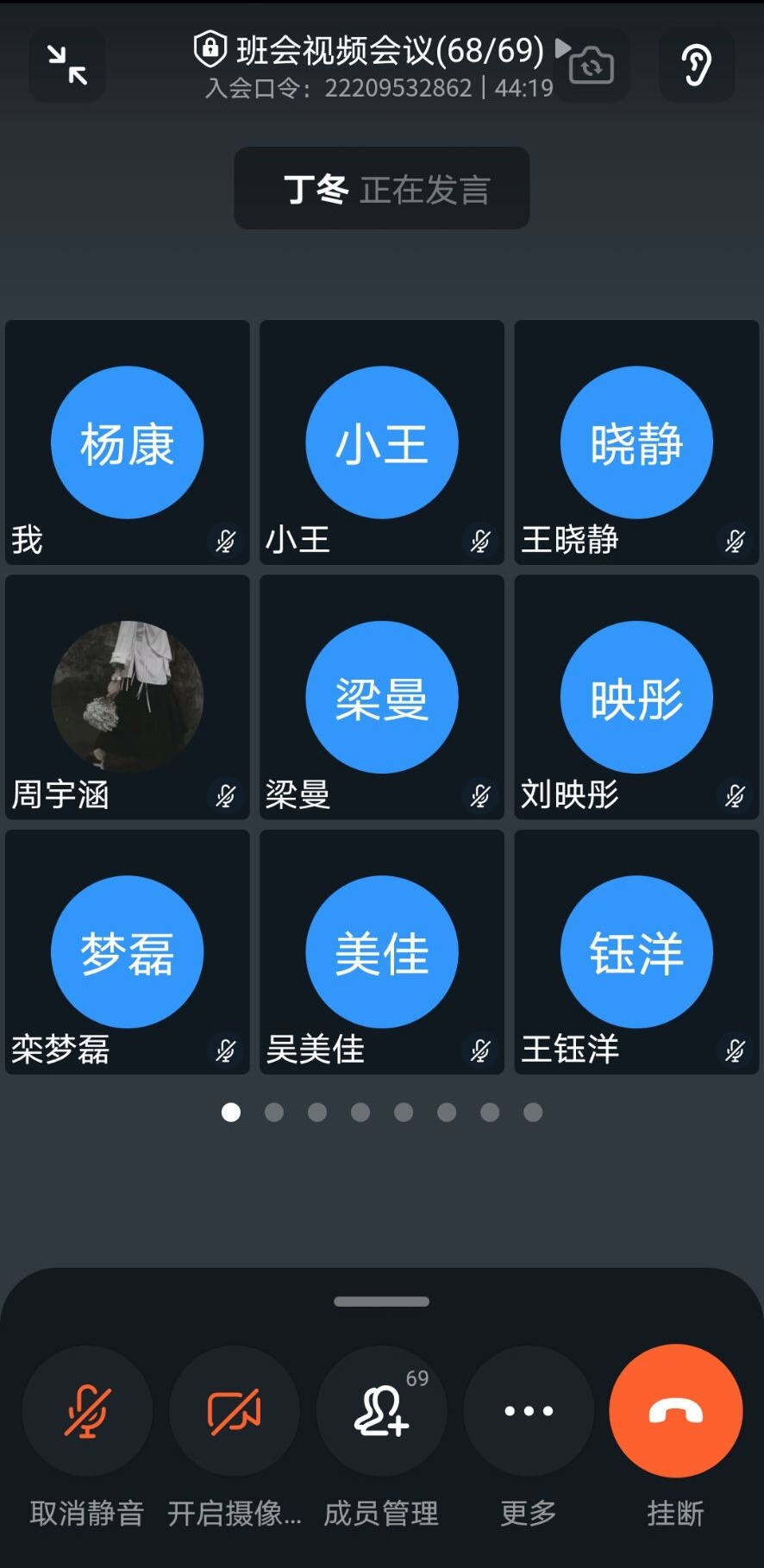Screen dimensions: 764x1568
Task: Hang up the call with 挂断
Action: (x=676, y=1412)
